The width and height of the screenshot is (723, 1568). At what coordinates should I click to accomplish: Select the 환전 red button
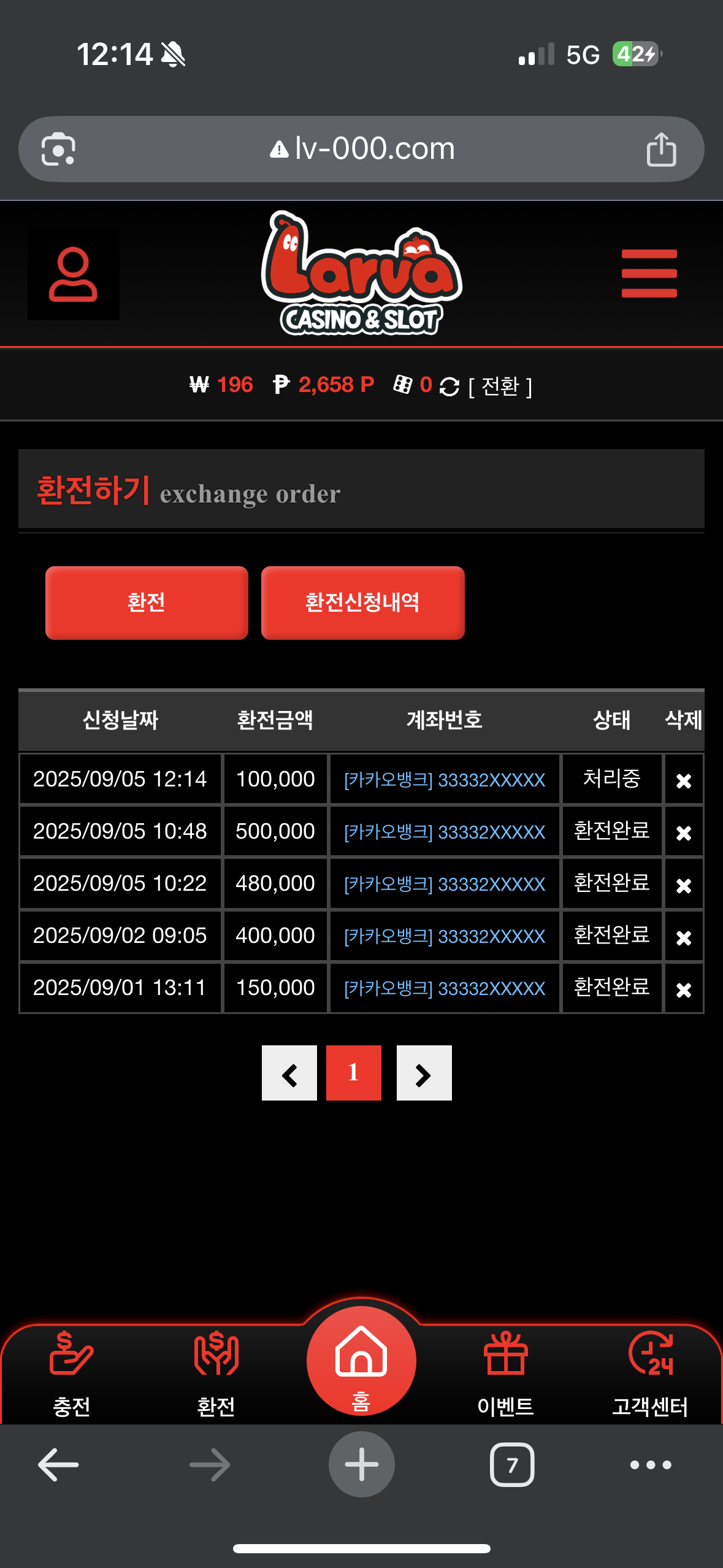pos(147,602)
